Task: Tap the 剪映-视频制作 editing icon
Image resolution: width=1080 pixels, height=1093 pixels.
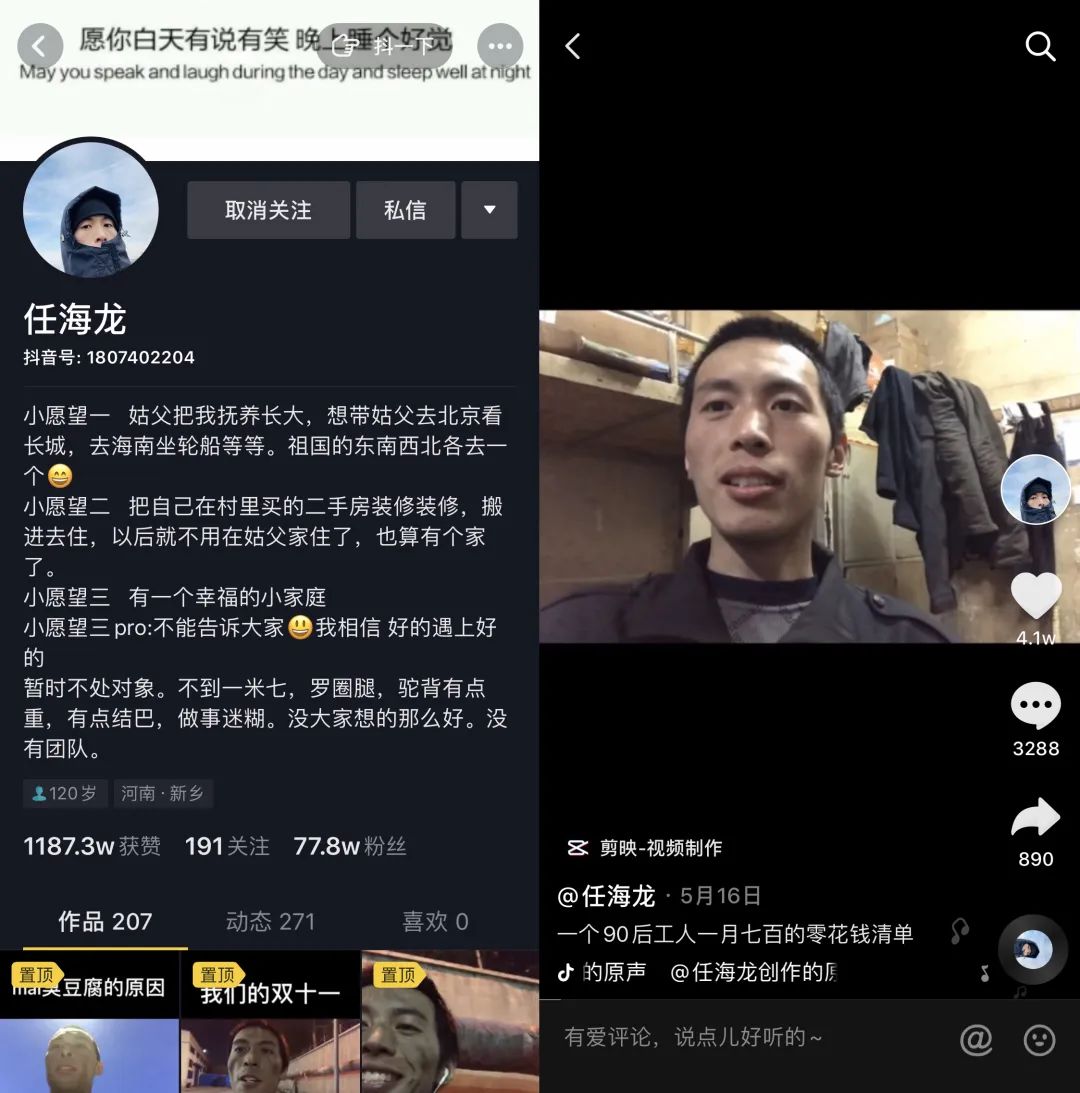Action: click(x=578, y=846)
